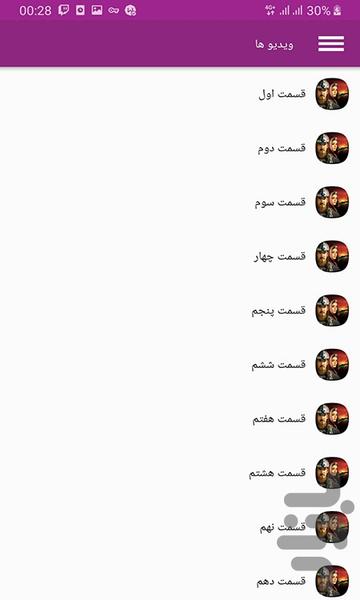The width and height of the screenshot is (360, 600).
Task: Play قسمت سوم from the list
Action: coord(180,202)
